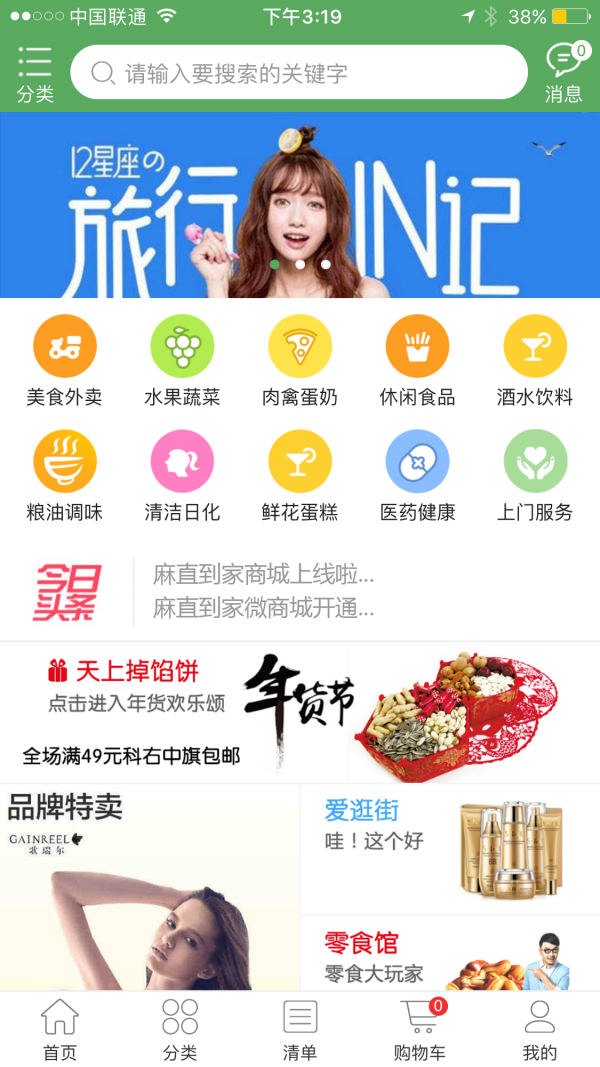Open the 麻直到家商城上线啦 headline
This screenshot has height=1067, width=600.
264,575
